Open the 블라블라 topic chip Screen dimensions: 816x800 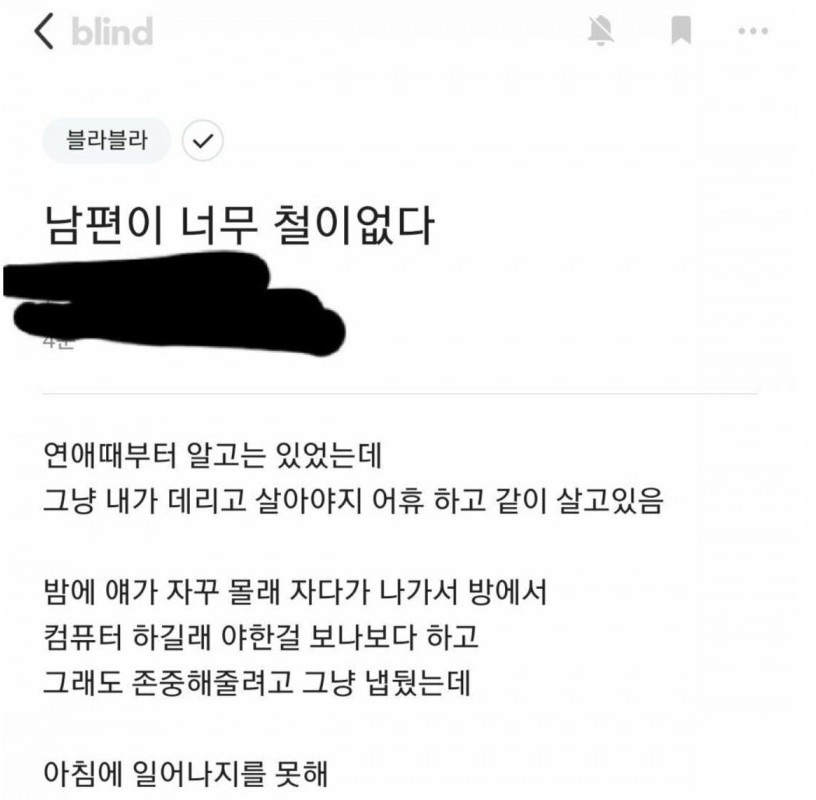pos(106,141)
